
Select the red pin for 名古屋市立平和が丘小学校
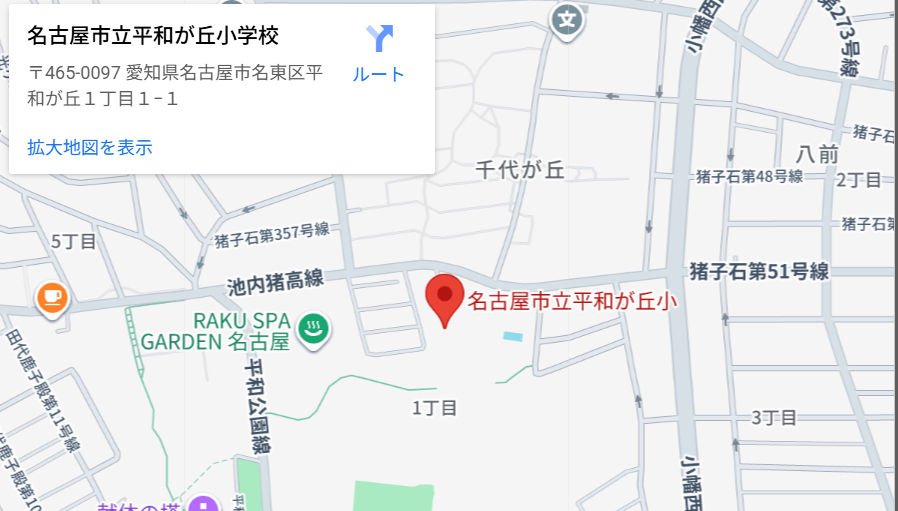(443, 298)
